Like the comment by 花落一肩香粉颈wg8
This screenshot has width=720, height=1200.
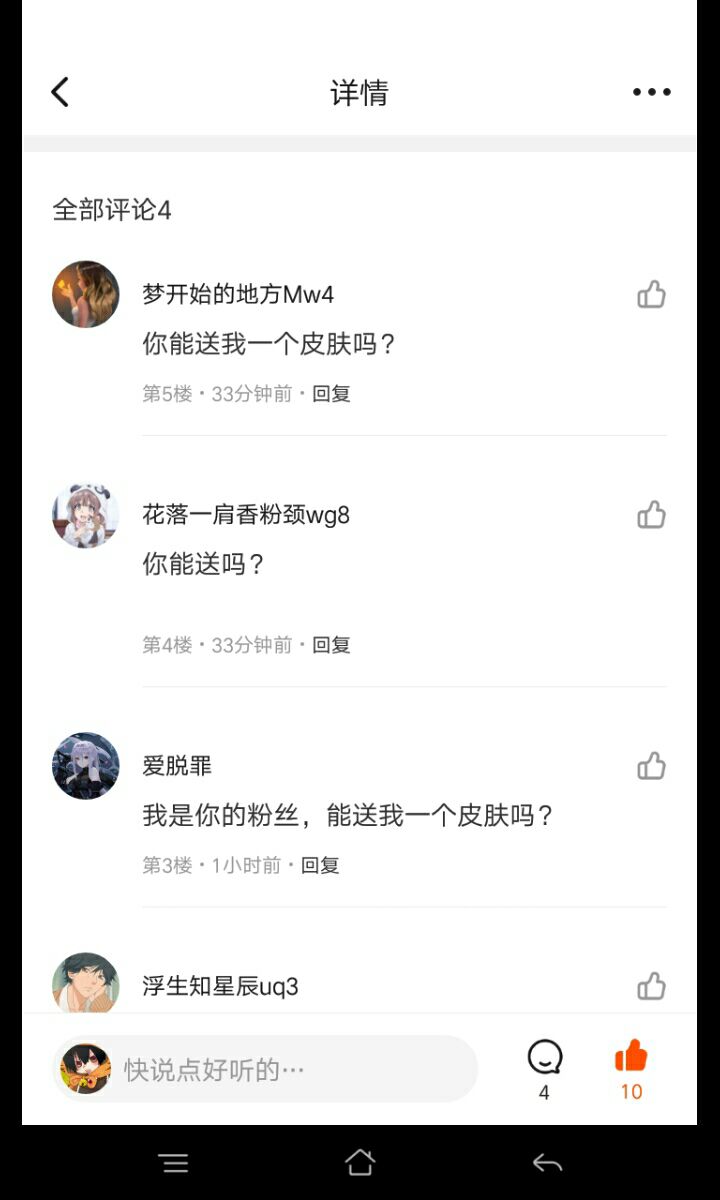click(x=652, y=515)
